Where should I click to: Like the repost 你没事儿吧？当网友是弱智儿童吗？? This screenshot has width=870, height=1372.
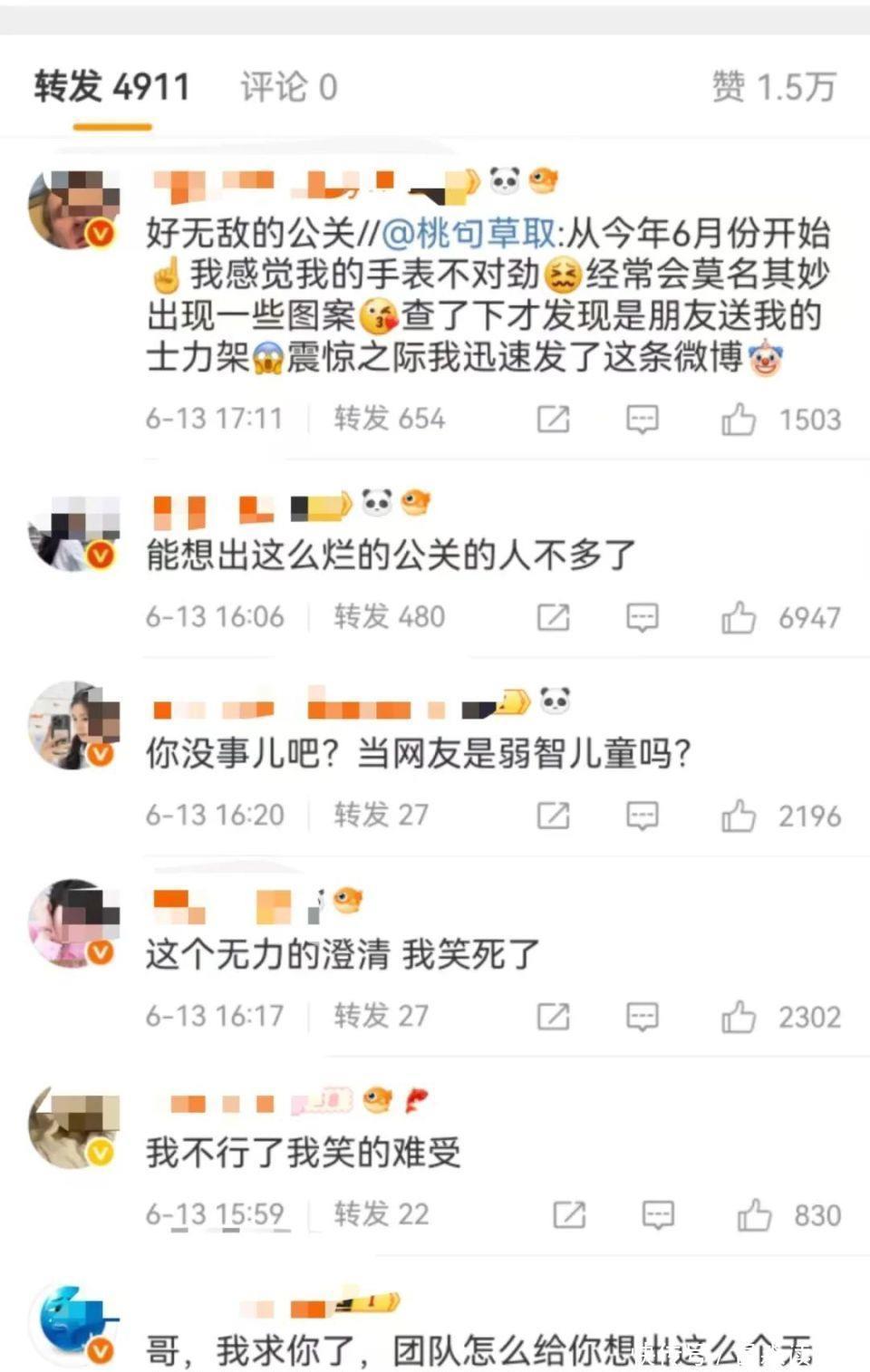(x=739, y=816)
